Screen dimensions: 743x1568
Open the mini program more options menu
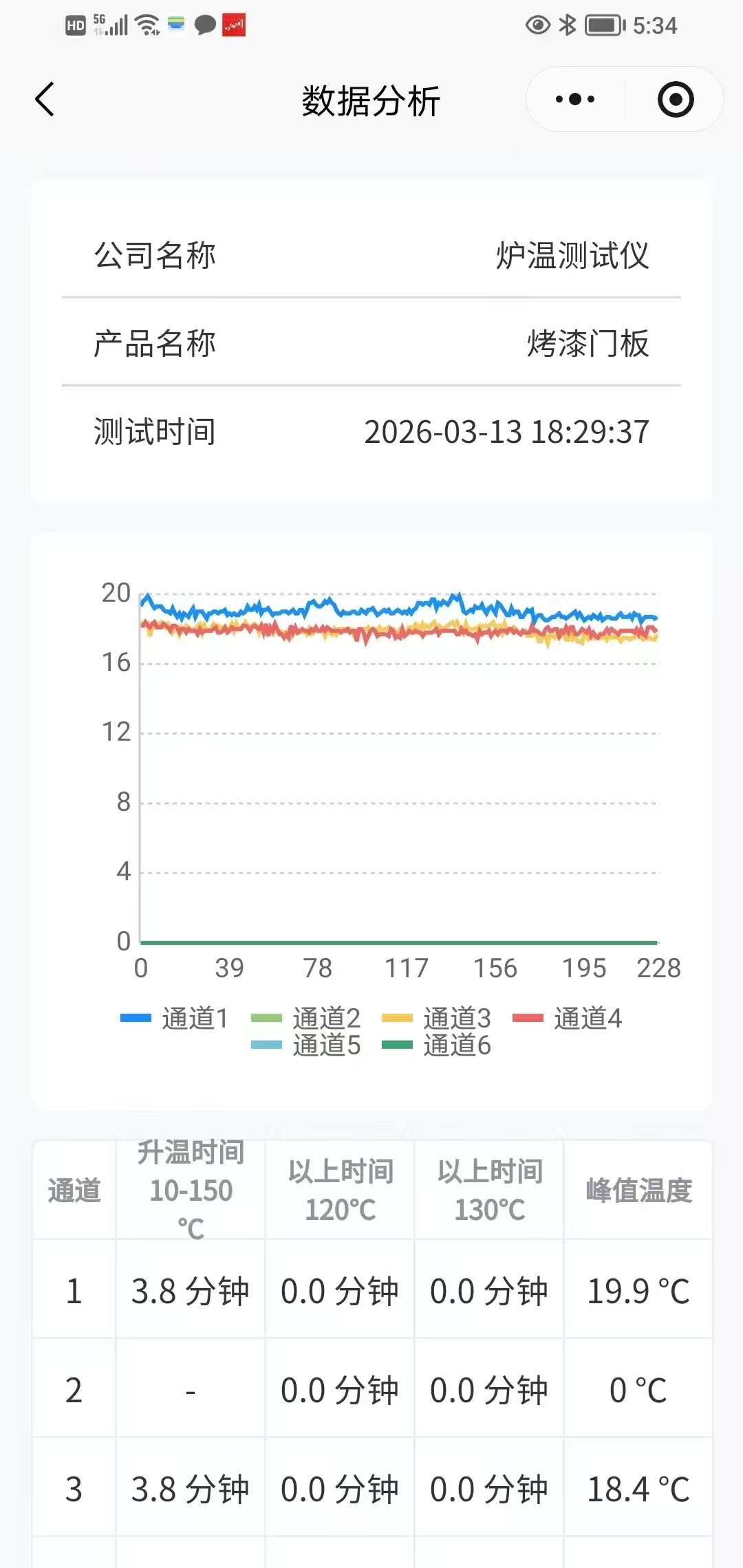[575, 100]
